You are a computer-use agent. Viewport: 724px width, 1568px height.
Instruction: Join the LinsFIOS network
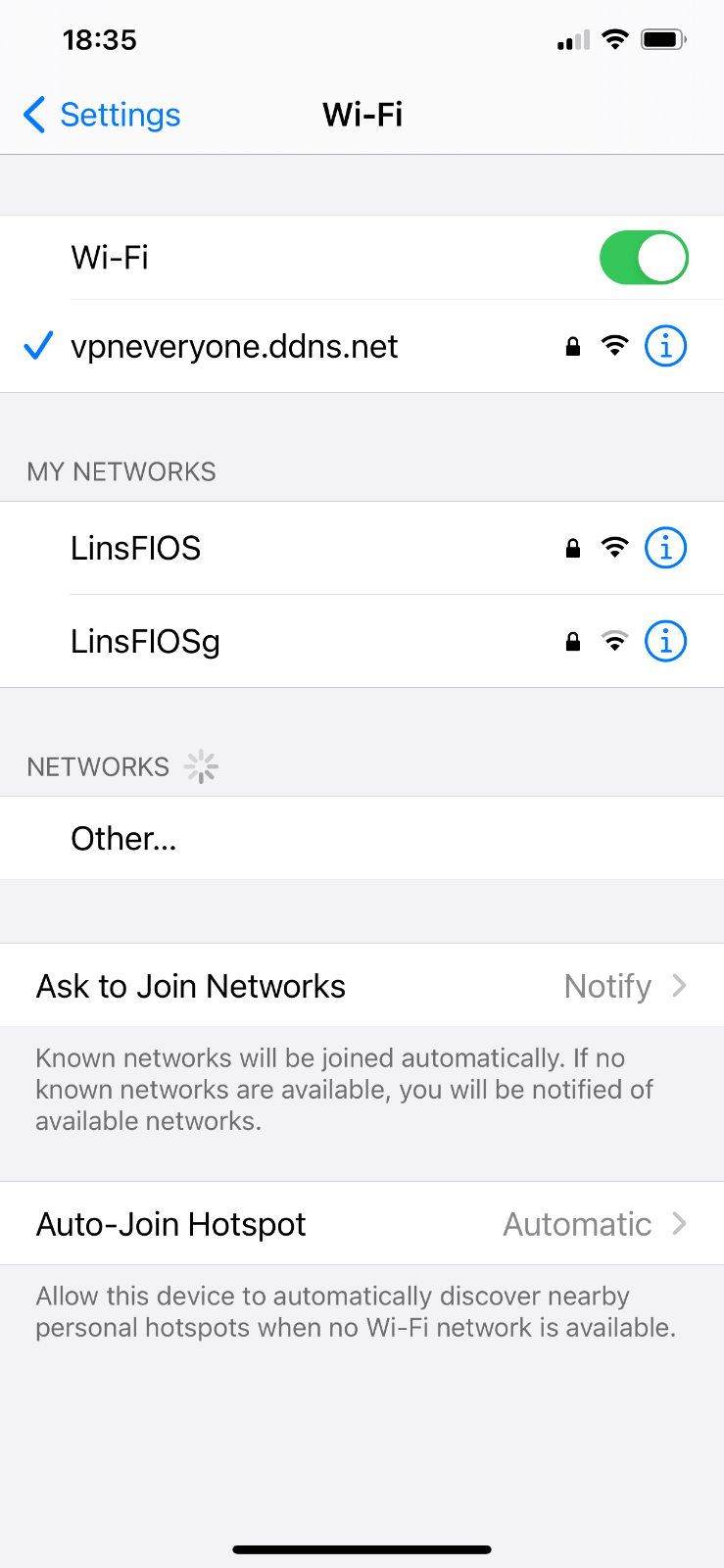pyautogui.click(x=137, y=548)
